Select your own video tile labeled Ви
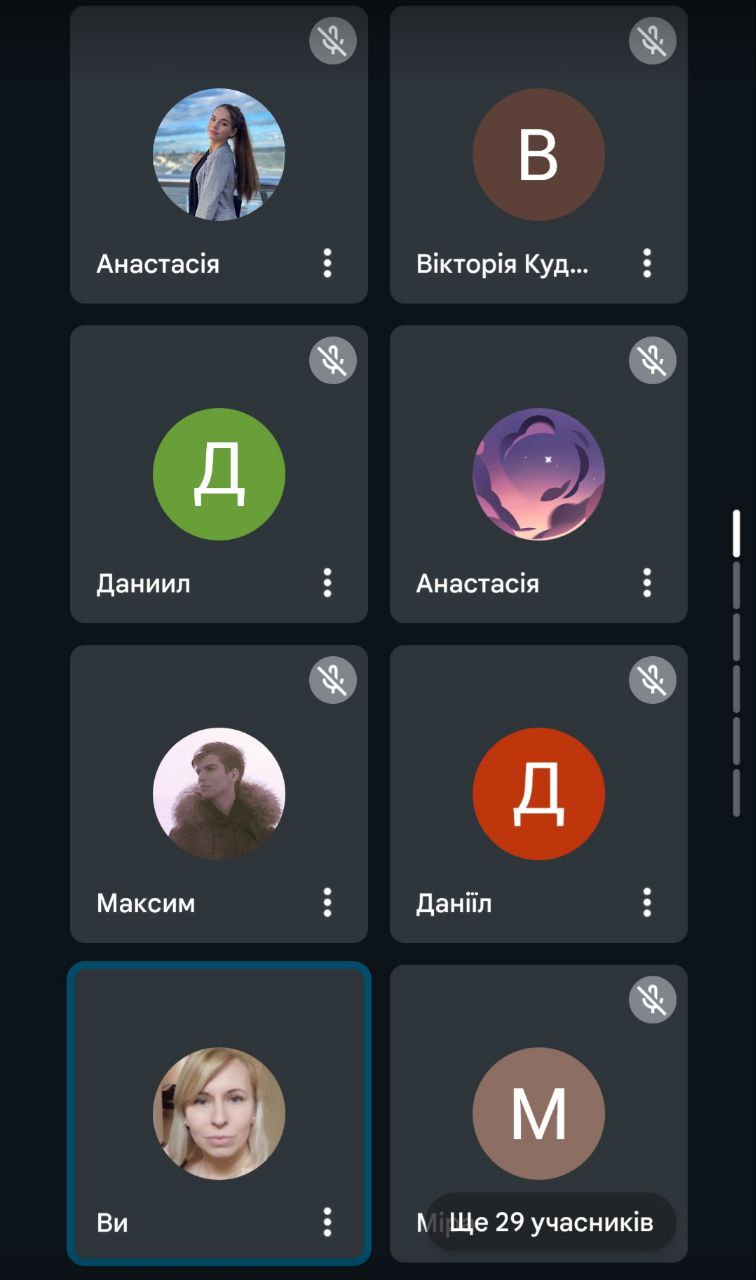Screen dimensions: 756x1280 coord(219,1113)
